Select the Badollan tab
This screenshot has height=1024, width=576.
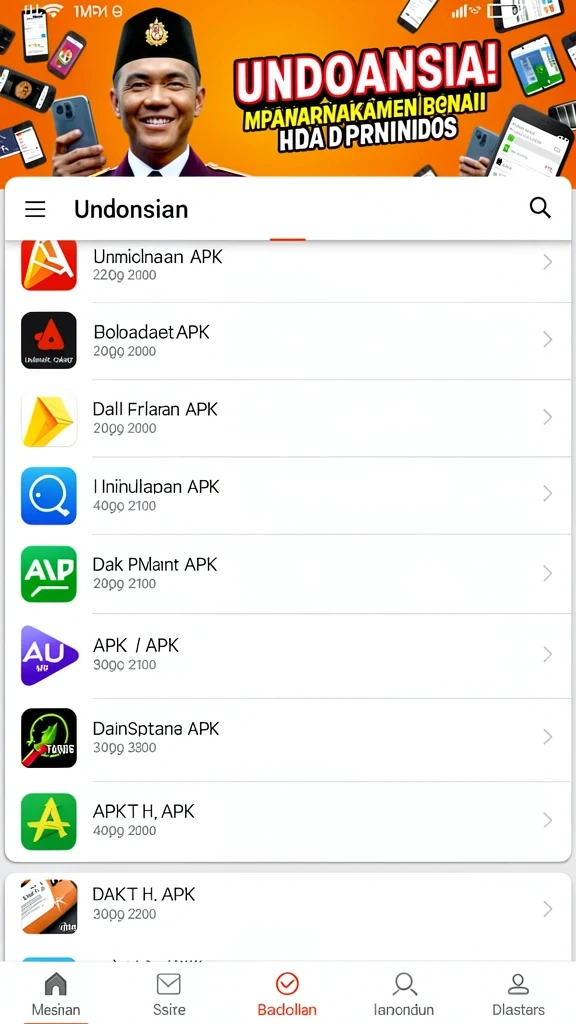pyautogui.click(x=287, y=993)
